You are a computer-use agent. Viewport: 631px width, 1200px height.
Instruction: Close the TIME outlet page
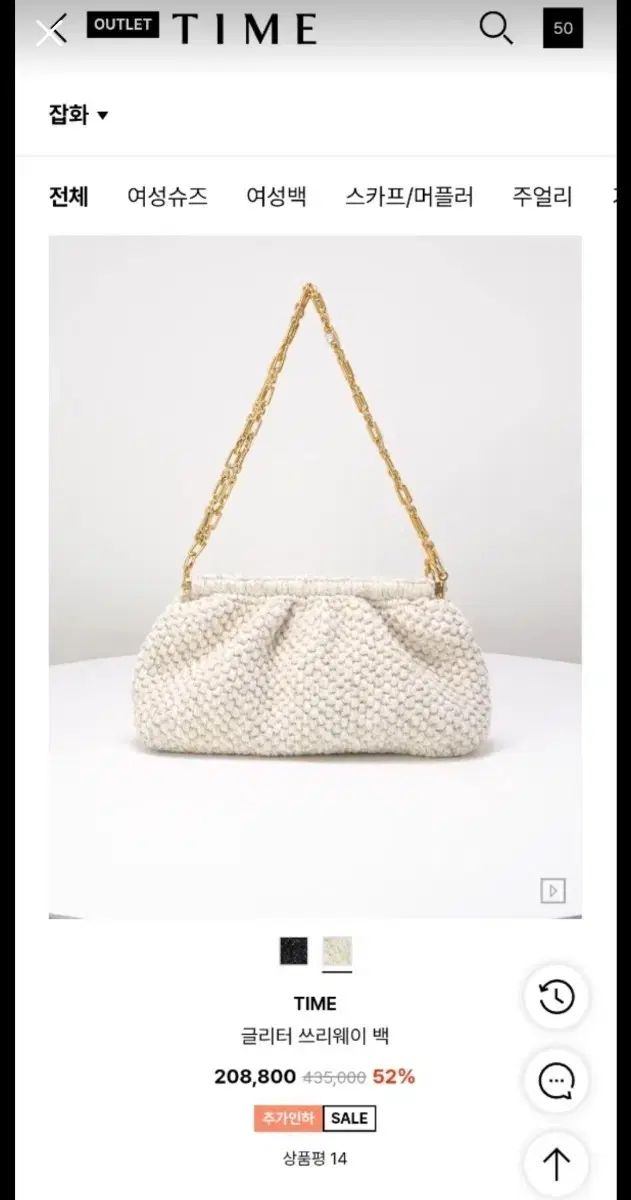(x=50, y=30)
